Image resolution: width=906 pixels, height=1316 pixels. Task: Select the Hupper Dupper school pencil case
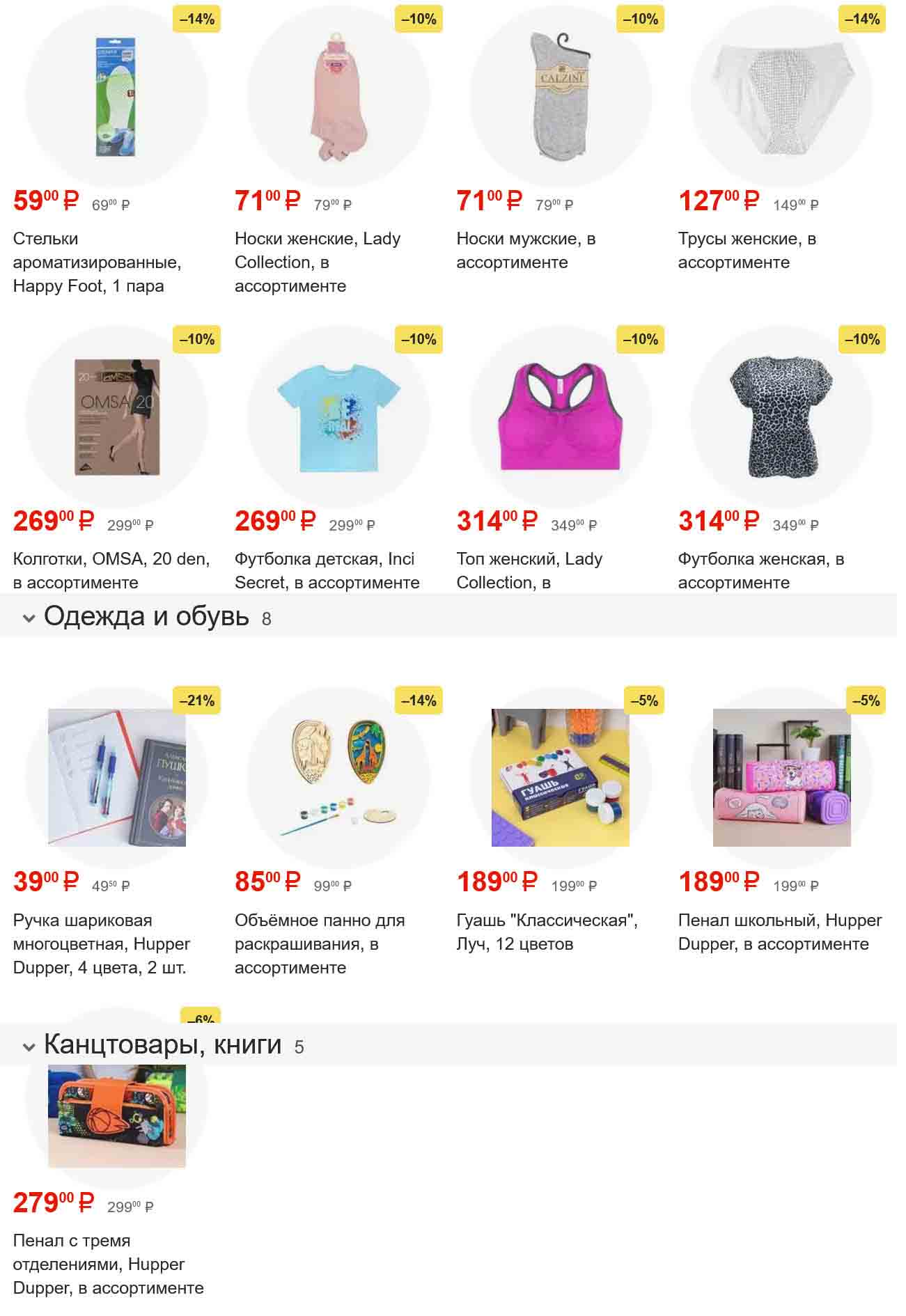(x=781, y=778)
